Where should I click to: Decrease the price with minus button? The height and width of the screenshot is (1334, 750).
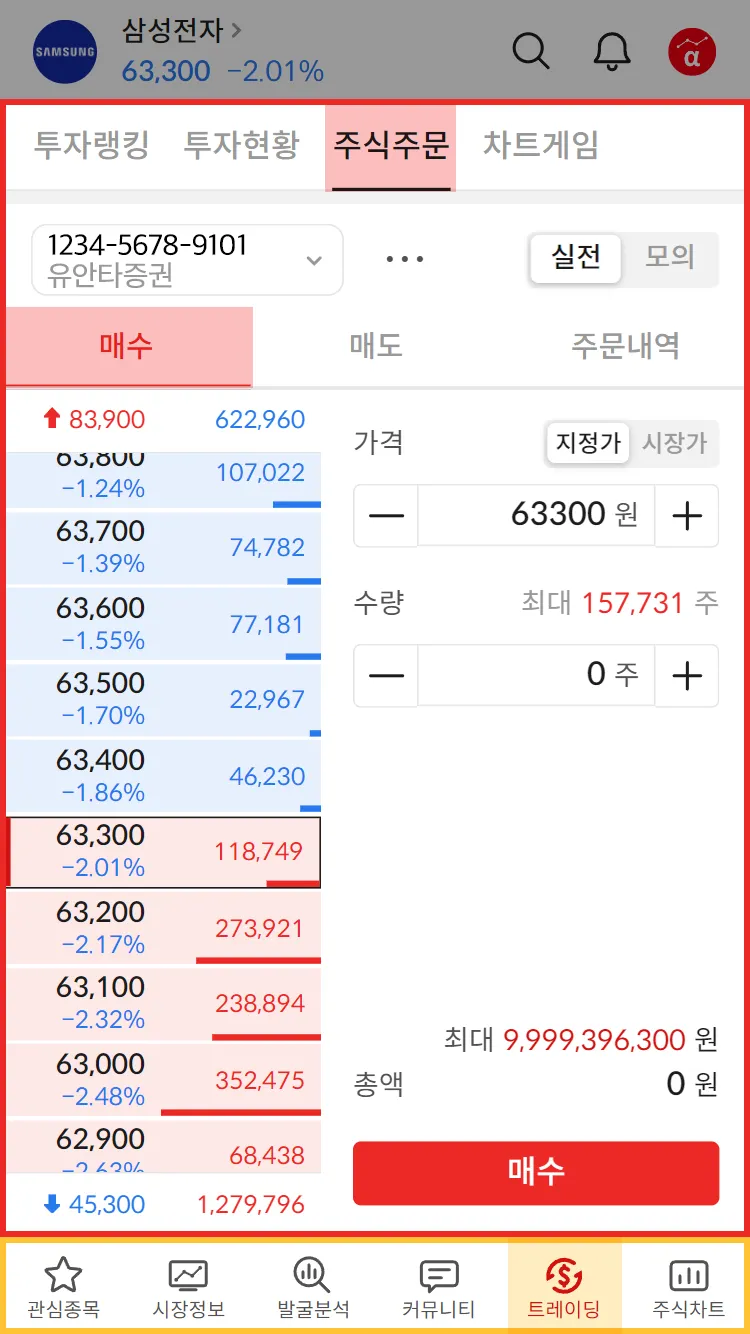click(x=386, y=516)
